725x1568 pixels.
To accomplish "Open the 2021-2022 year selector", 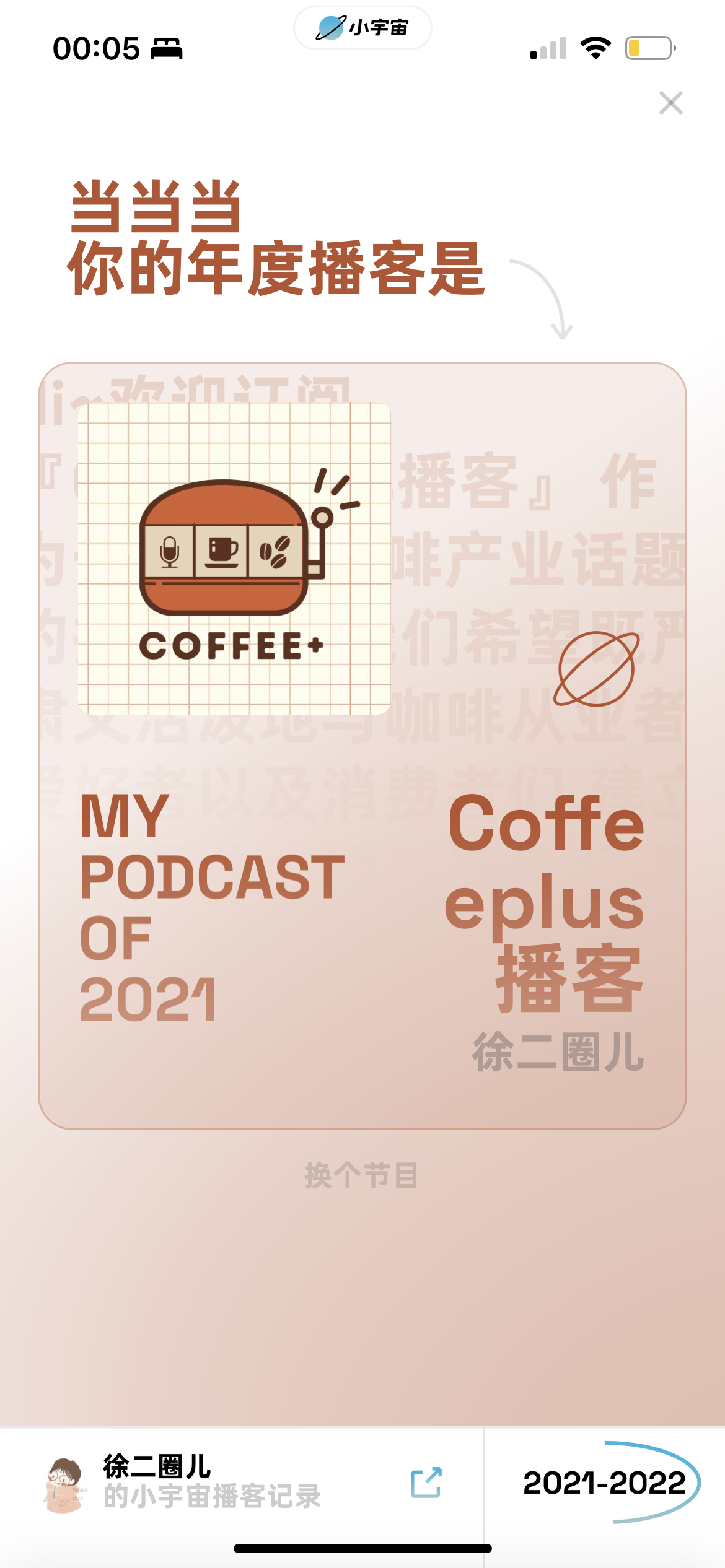I will tap(605, 1483).
